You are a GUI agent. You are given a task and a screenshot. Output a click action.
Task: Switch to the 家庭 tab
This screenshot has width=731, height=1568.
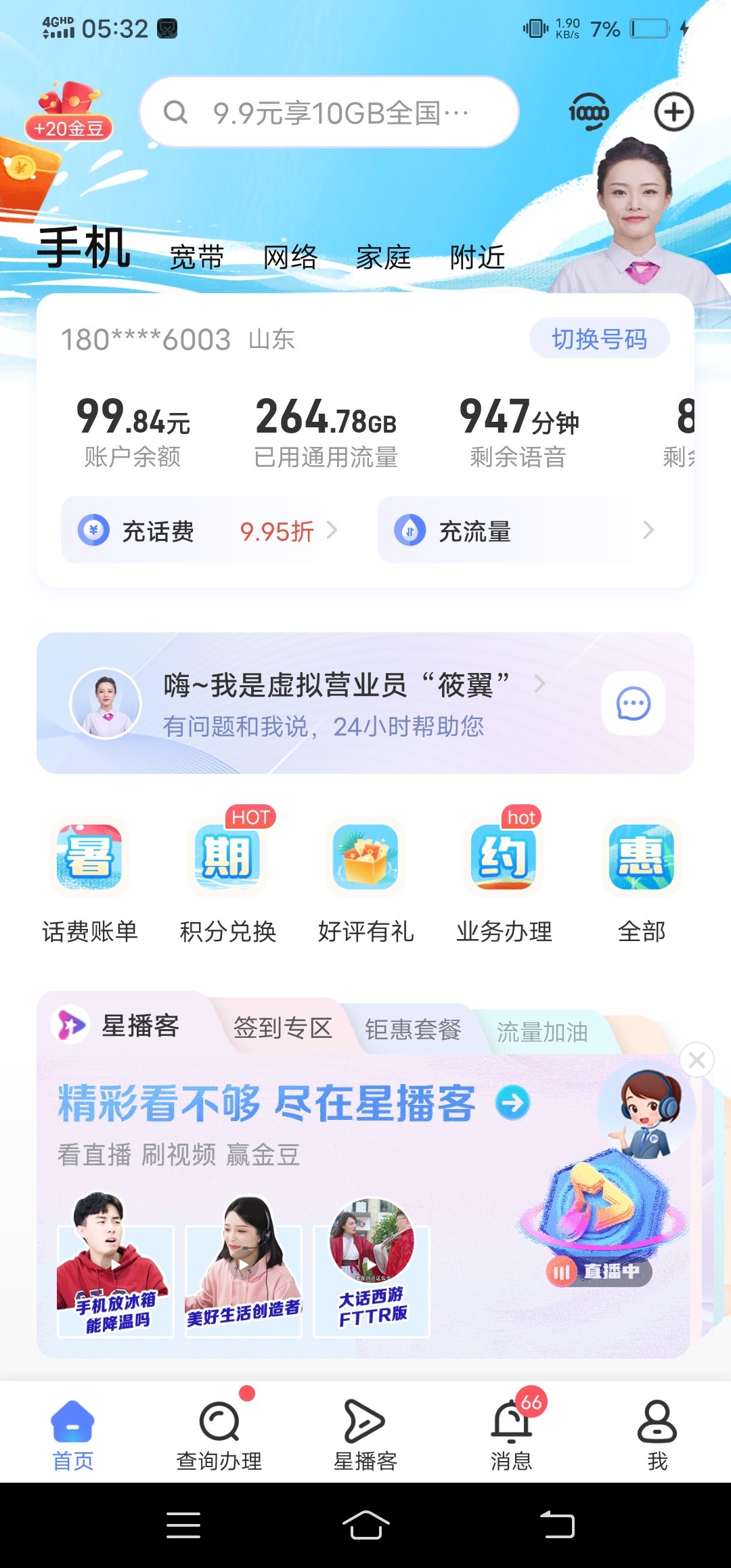[x=384, y=258]
